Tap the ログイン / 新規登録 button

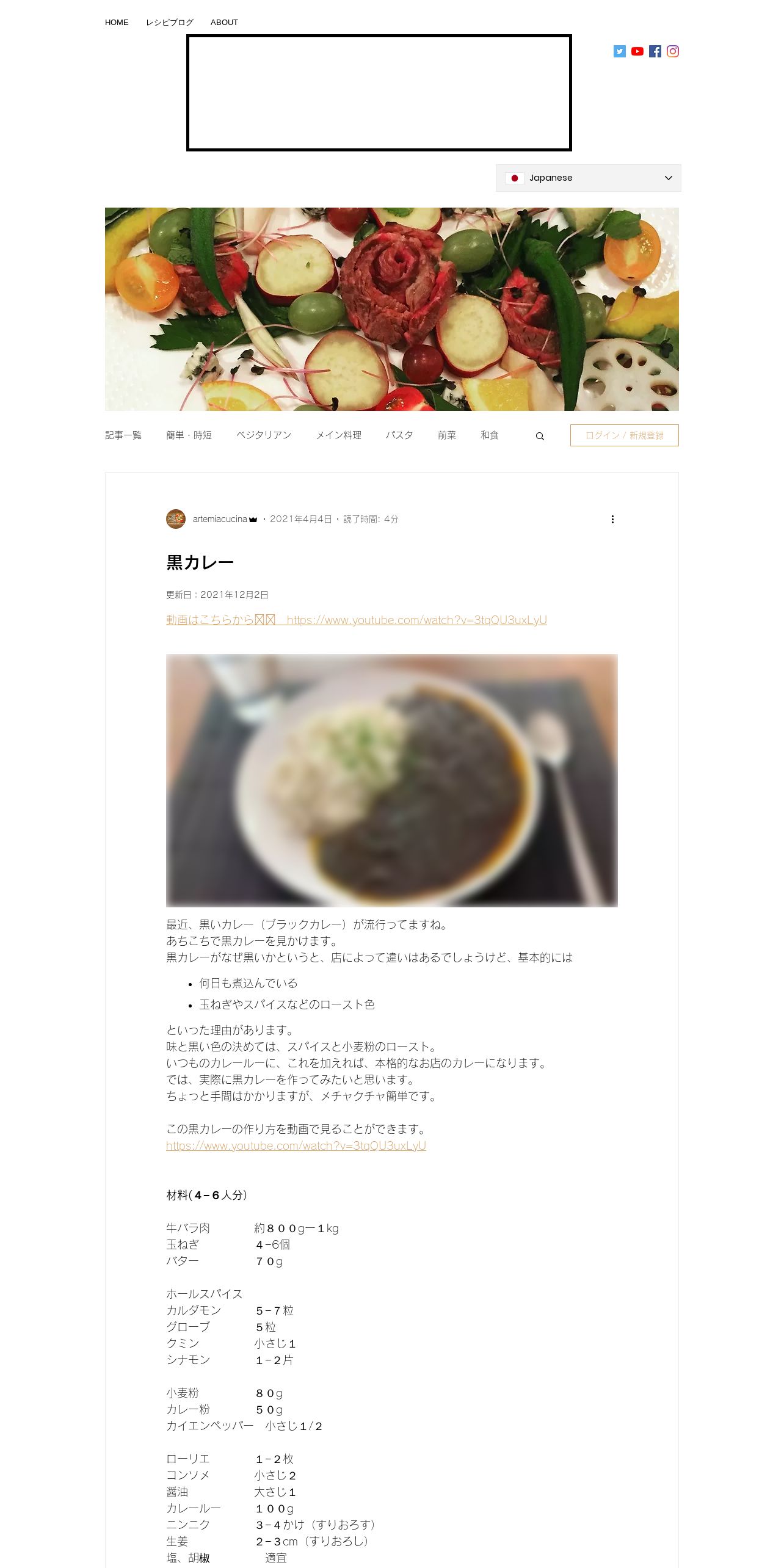click(625, 435)
